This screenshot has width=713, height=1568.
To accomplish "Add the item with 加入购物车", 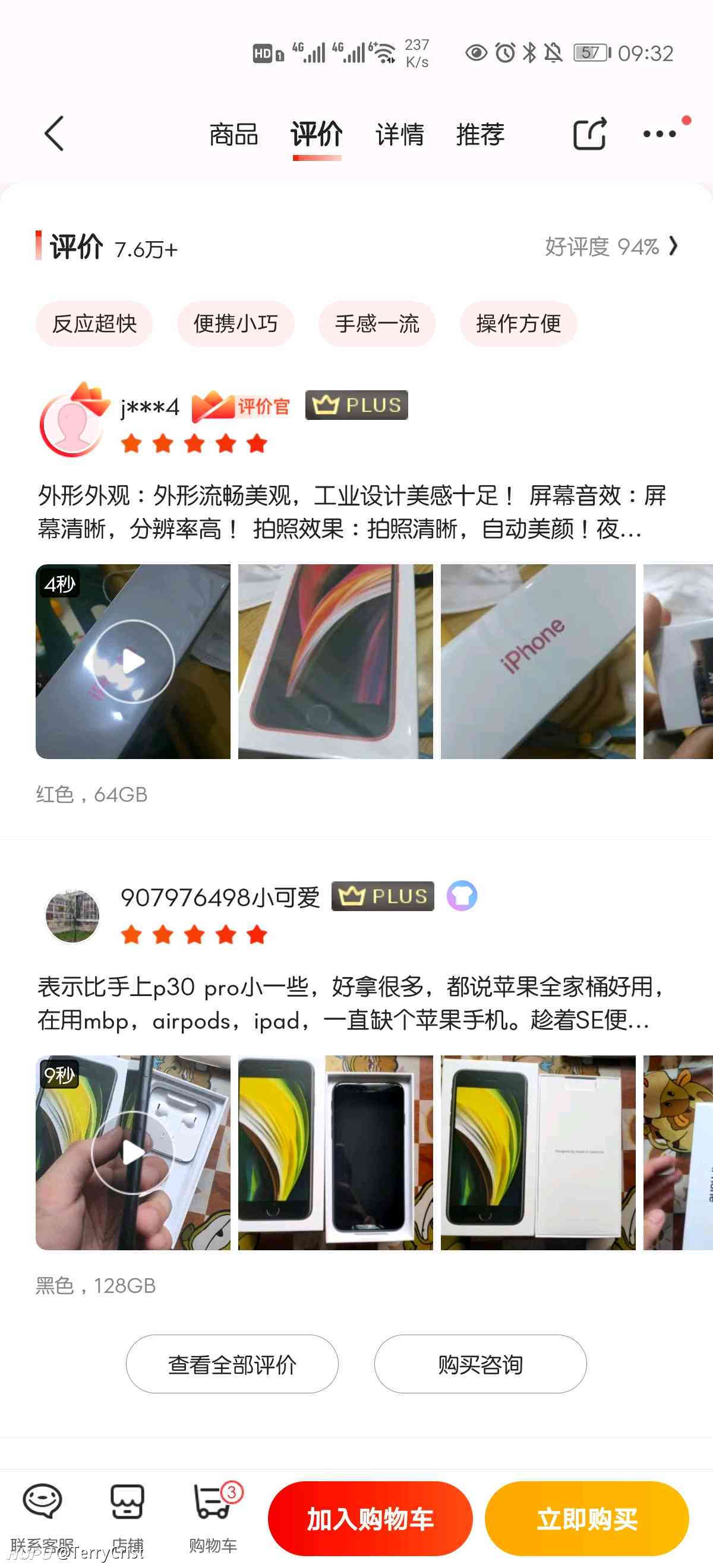I will (x=370, y=1519).
